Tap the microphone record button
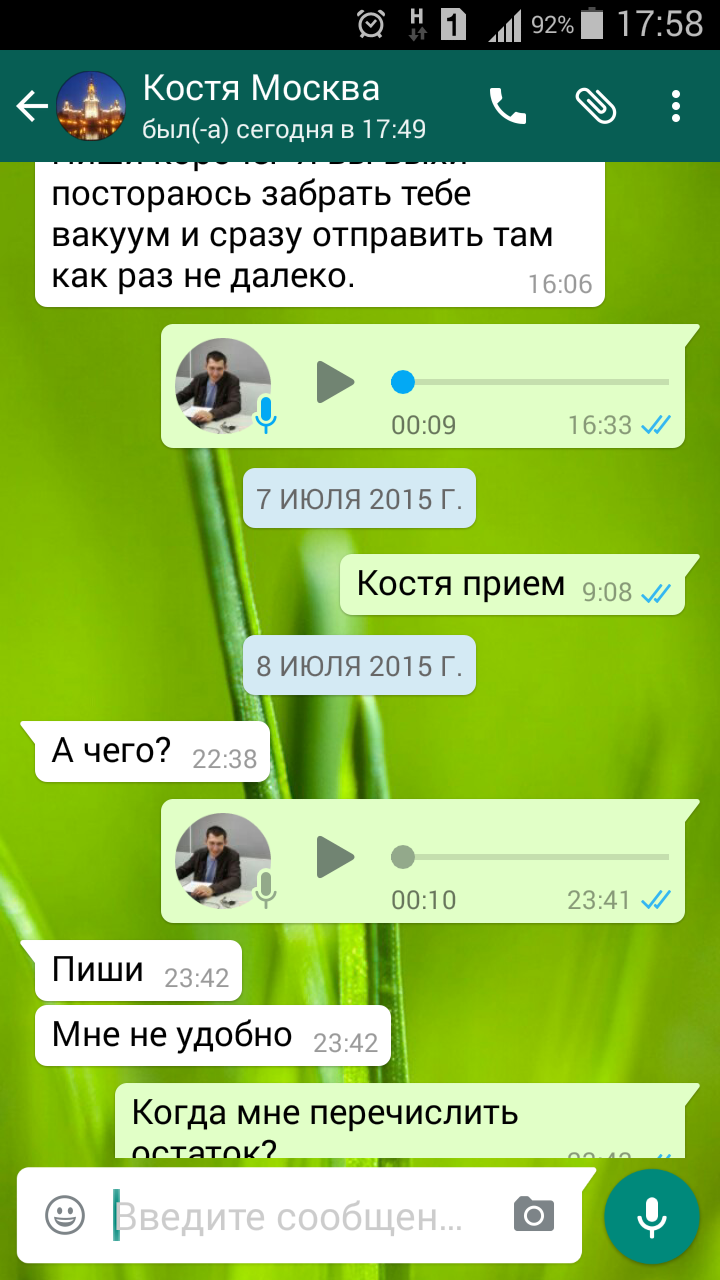This screenshot has height=1280, width=720. 652,1216
